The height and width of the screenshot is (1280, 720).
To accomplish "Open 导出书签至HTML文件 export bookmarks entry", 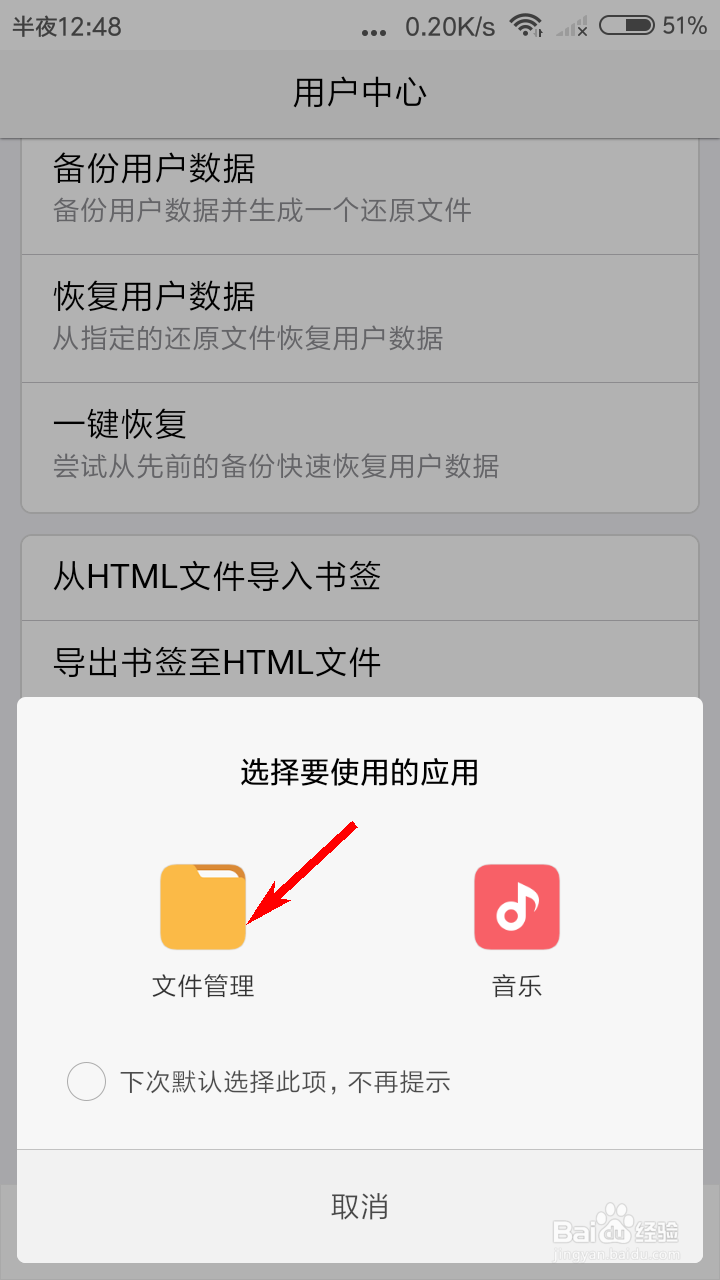I will click(x=360, y=662).
